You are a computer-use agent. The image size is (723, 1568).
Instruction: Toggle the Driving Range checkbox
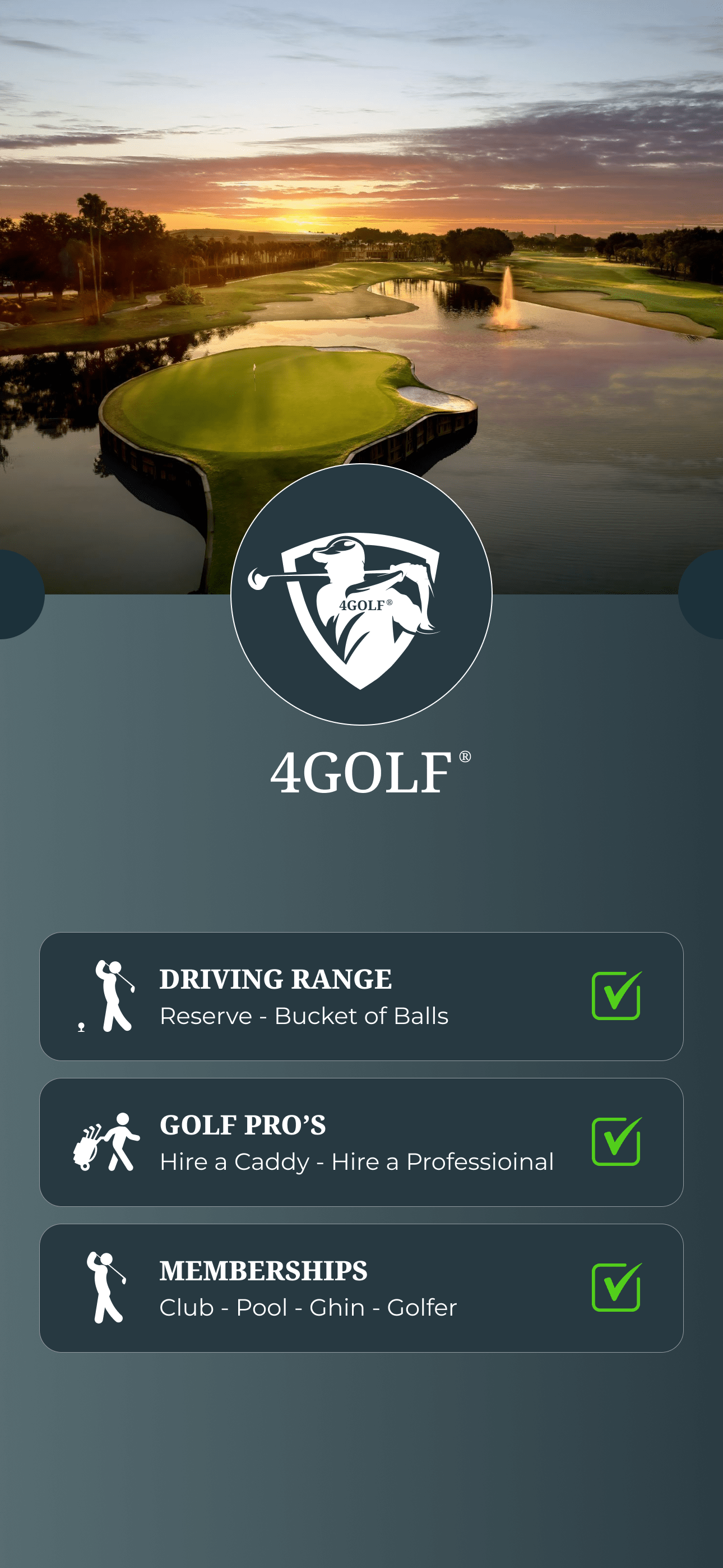pos(616,996)
